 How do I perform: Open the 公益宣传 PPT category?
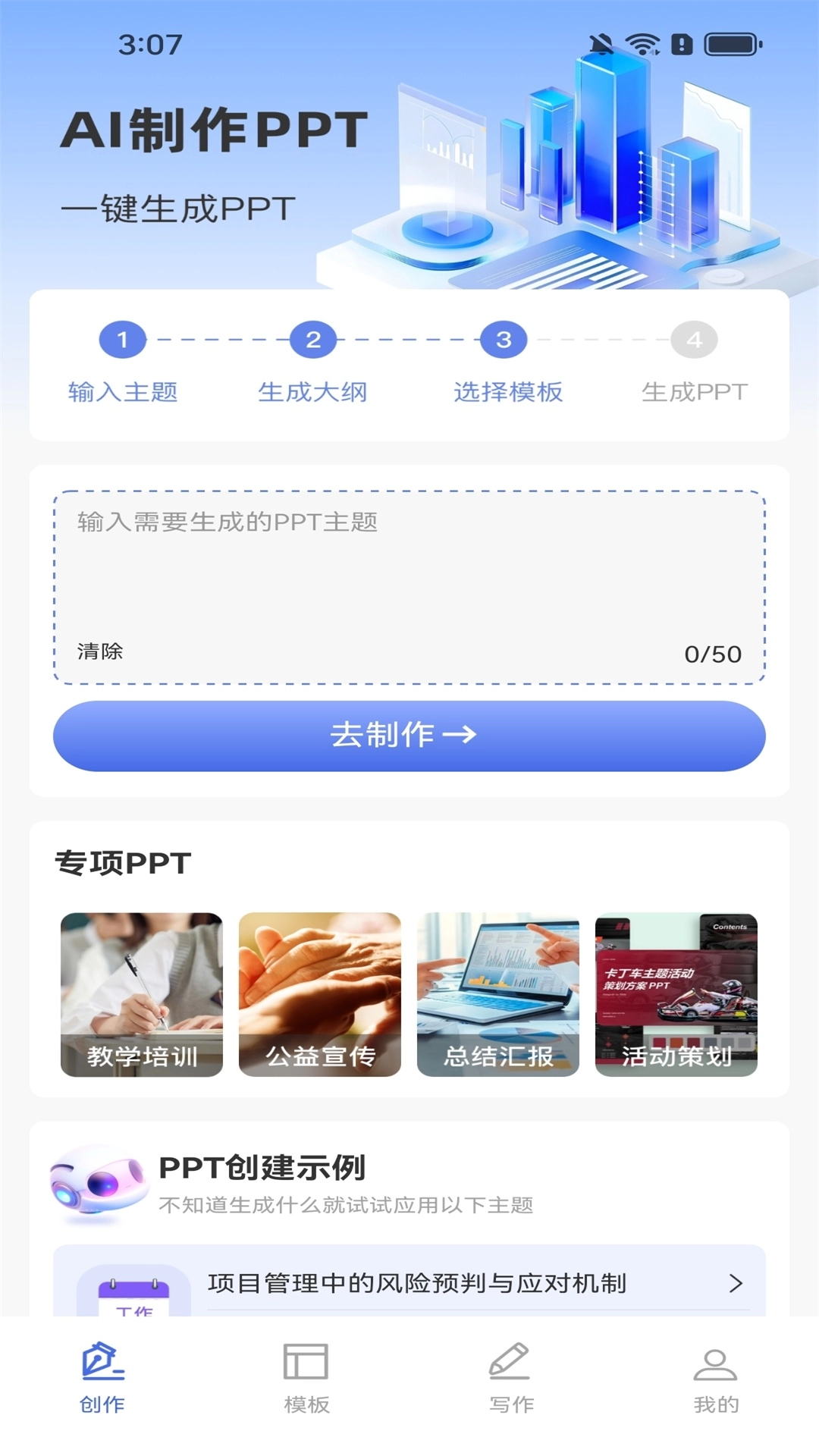coord(320,994)
